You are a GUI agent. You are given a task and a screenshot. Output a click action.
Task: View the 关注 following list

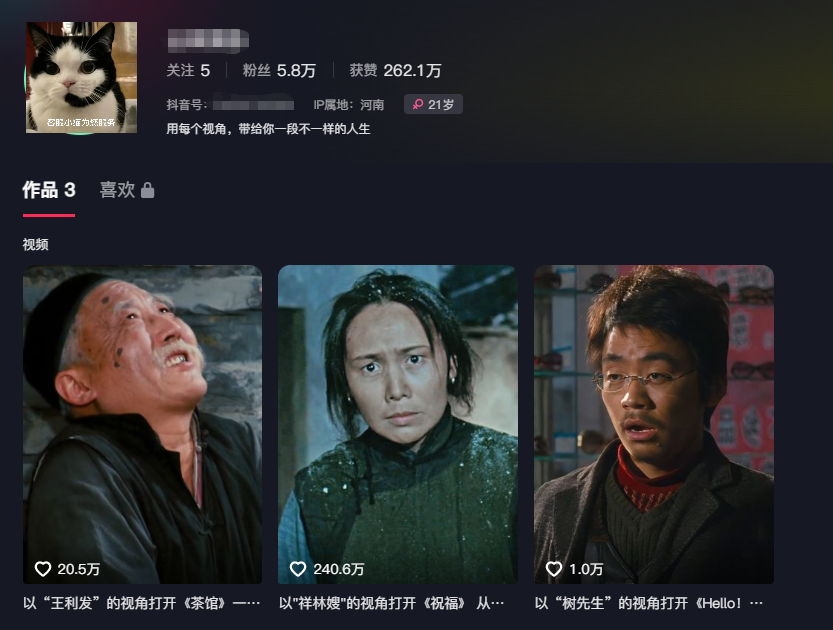click(x=188, y=70)
